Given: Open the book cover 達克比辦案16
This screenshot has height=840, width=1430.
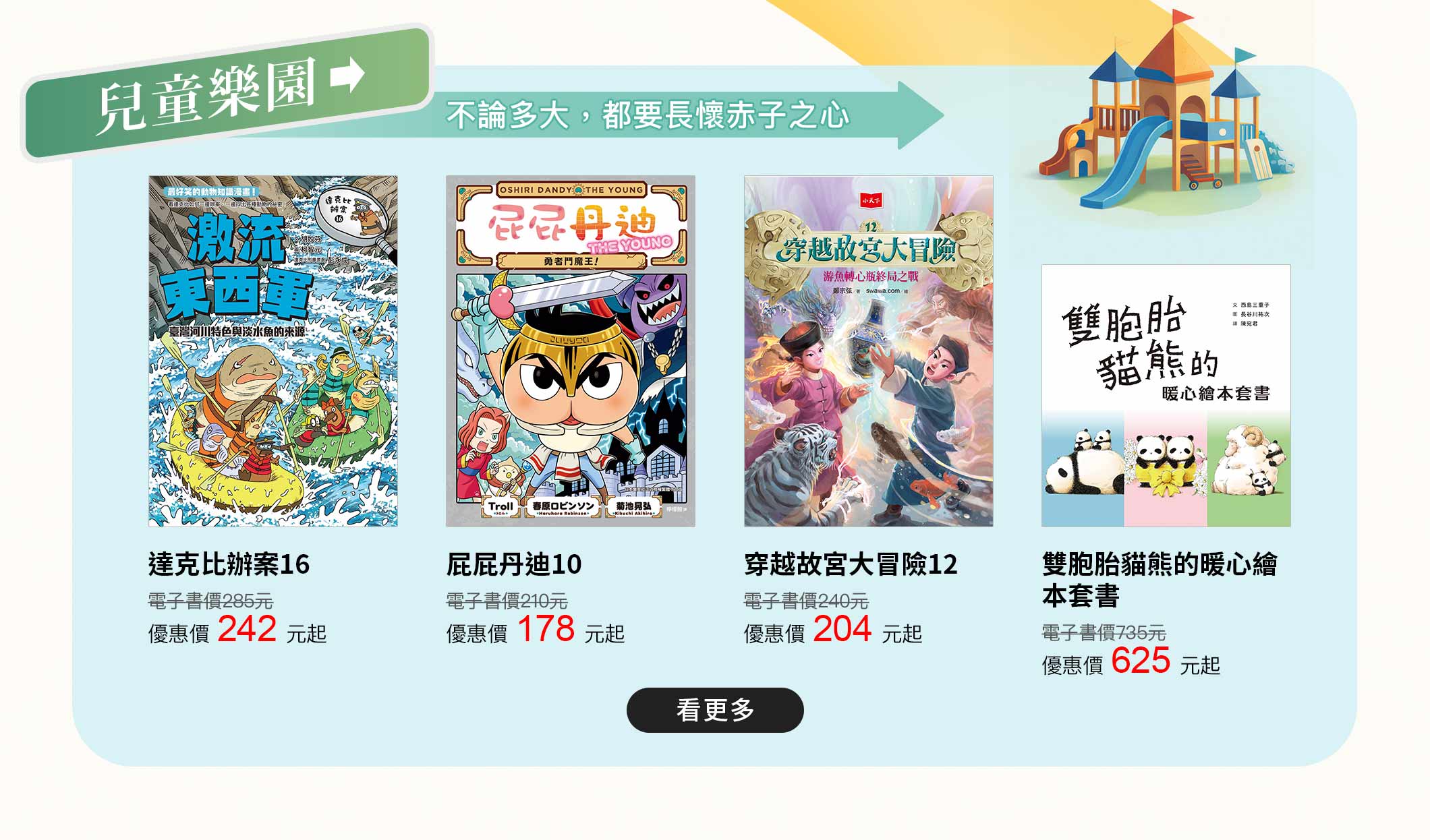Looking at the screenshot, I should [x=273, y=351].
